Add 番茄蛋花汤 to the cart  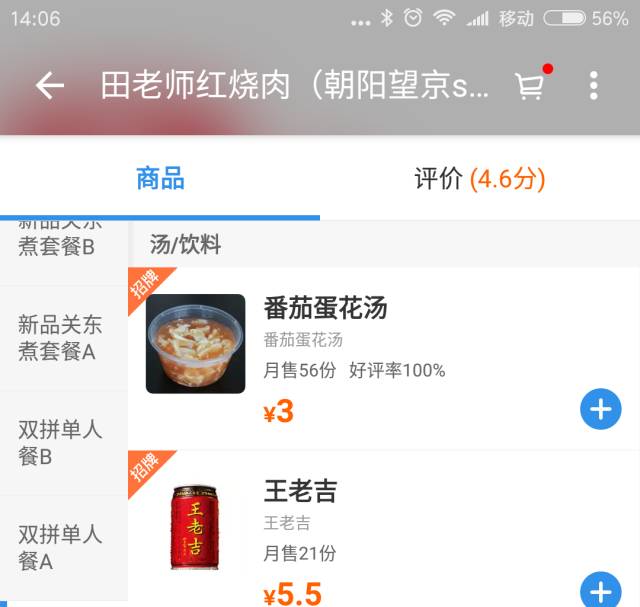tap(600, 409)
